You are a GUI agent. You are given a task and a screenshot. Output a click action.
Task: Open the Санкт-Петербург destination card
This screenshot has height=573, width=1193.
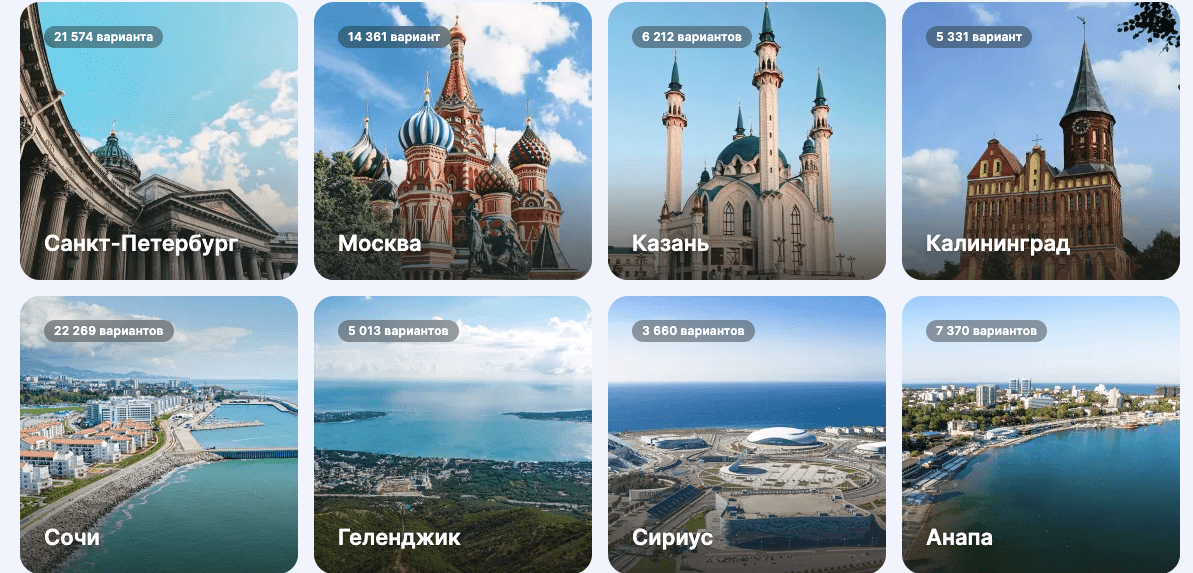(x=158, y=141)
